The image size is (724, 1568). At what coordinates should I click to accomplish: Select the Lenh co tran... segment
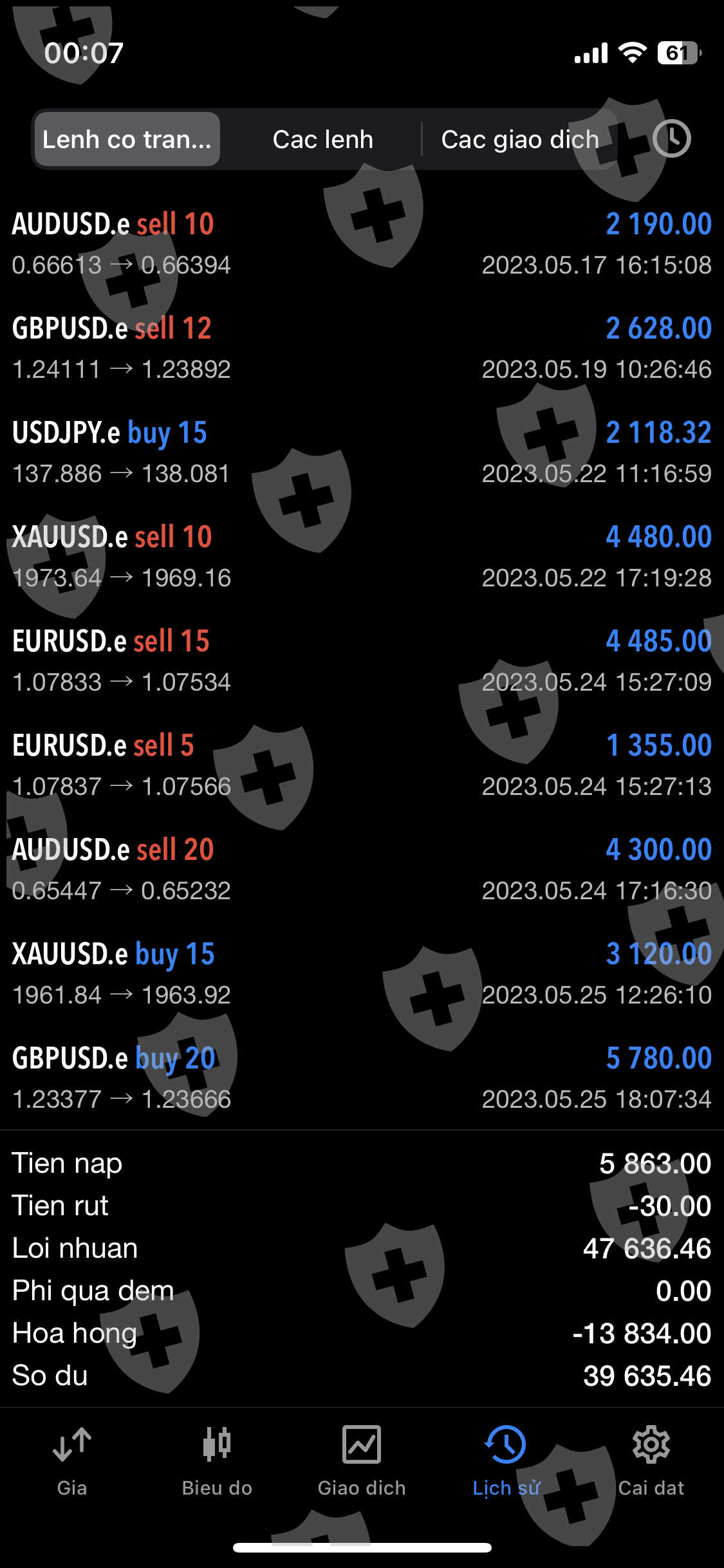click(127, 139)
